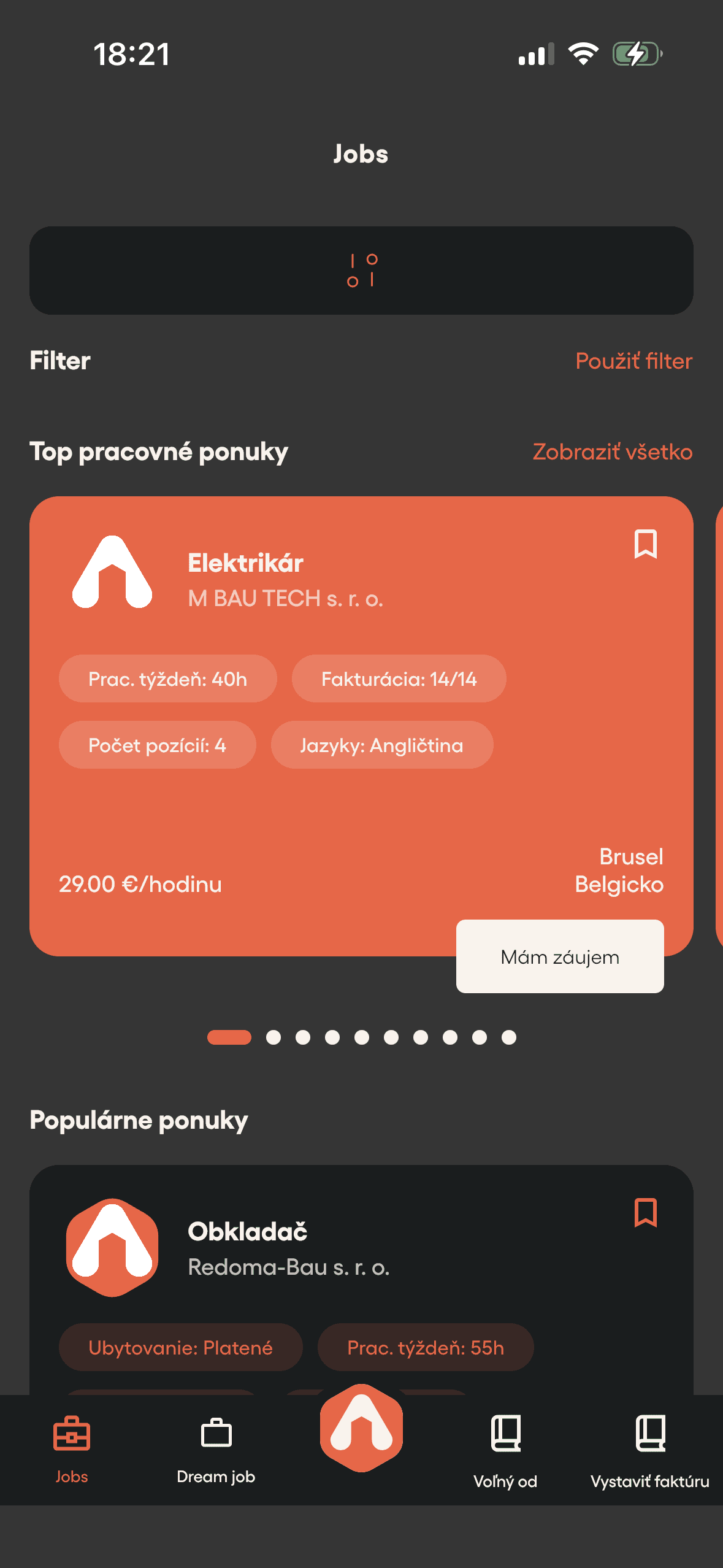Go to the Vystaviť faktúru tab
Viewport: 723px width, 1568px height.
[650, 1453]
